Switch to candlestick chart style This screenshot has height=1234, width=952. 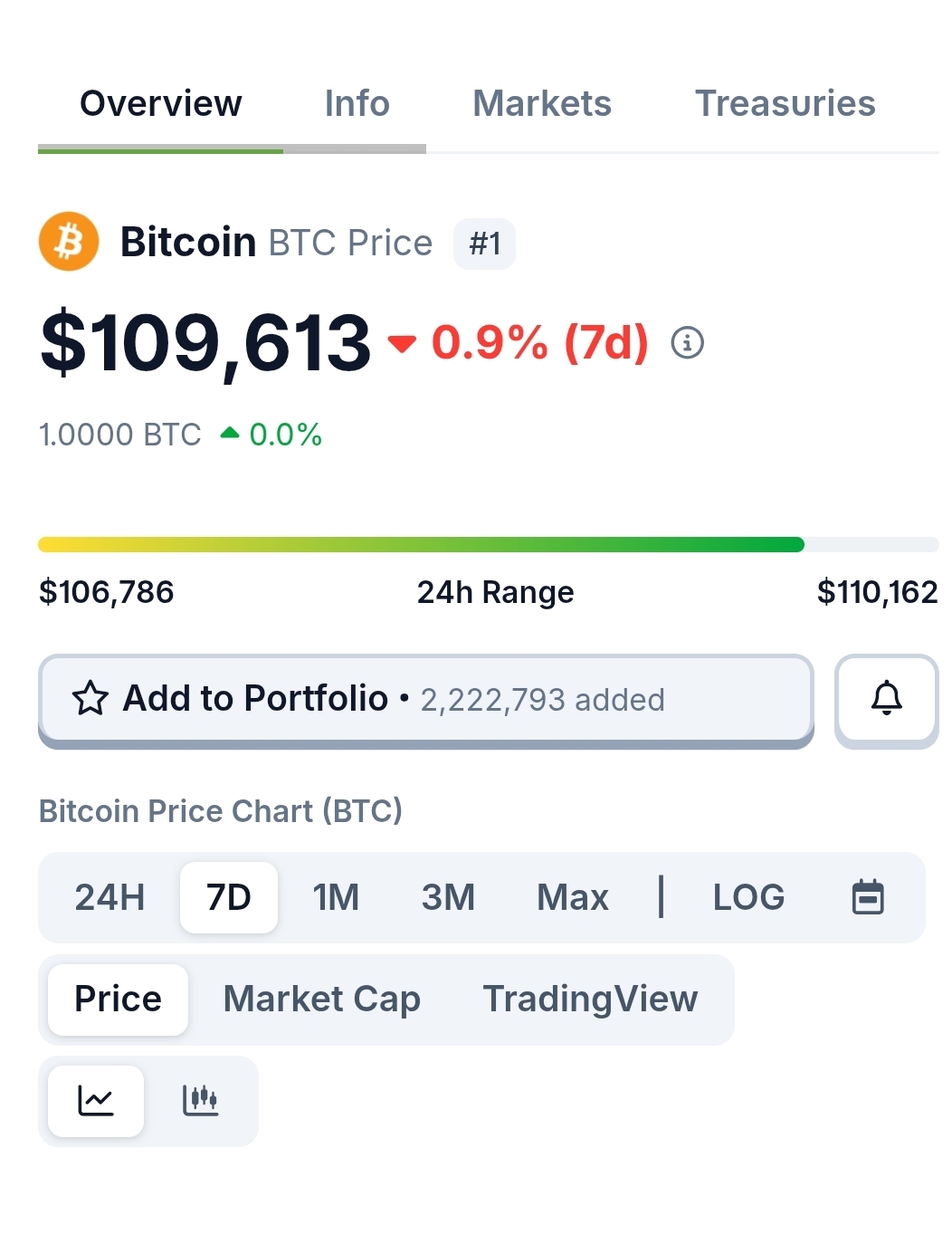[200, 1100]
